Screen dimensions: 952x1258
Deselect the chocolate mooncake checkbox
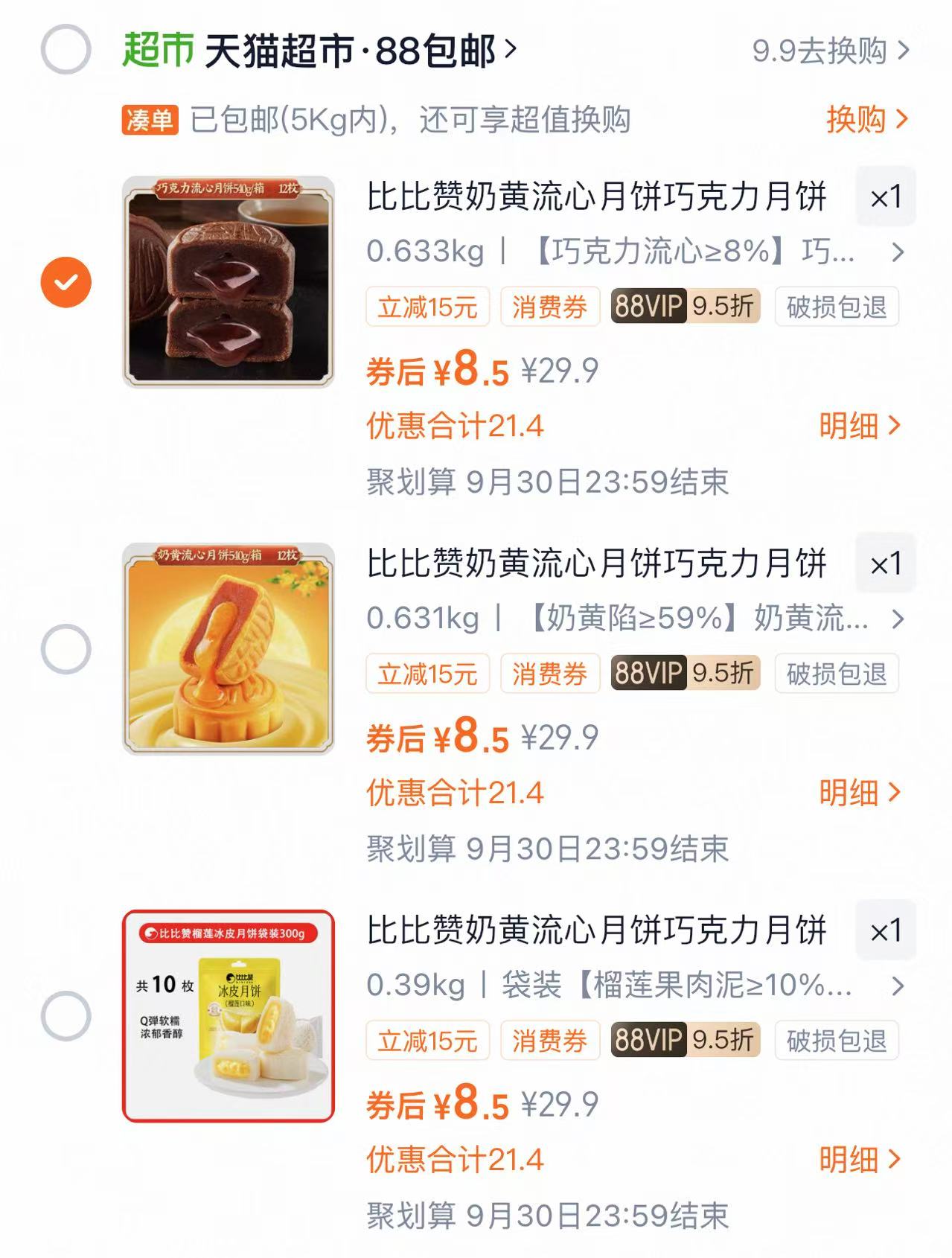pos(67,280)
